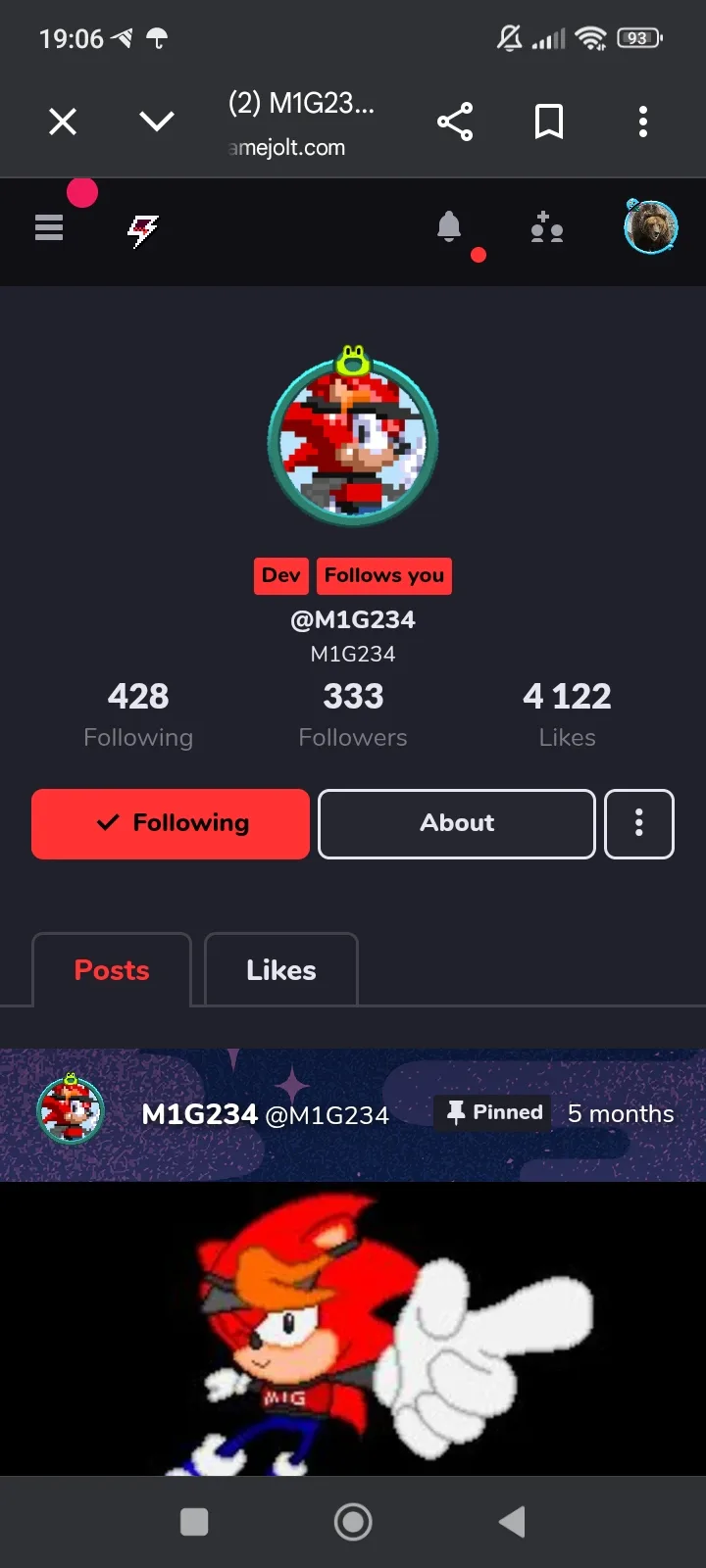This screenshot has width=706, height=1568.
Task: Open more profile options next to About
Action: coord(639,824)
